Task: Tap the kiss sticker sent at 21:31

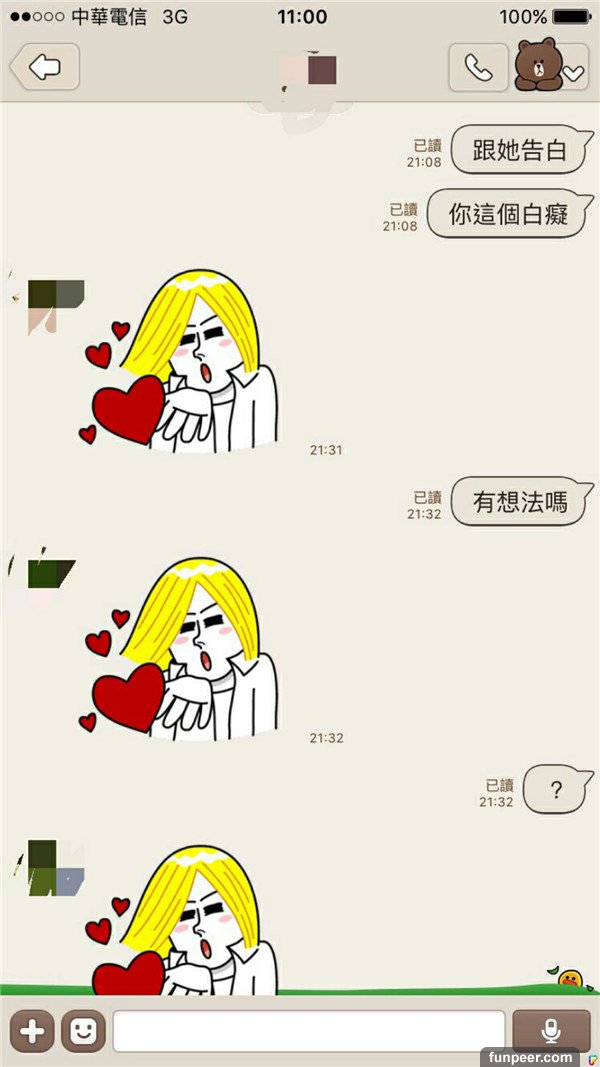Action: pyautogui.click(x=185, y=365)
